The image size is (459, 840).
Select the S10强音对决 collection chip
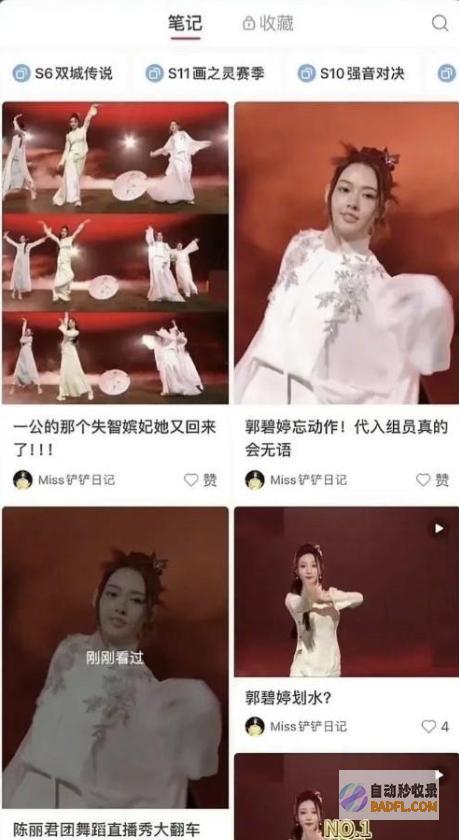tap(352, 73)
